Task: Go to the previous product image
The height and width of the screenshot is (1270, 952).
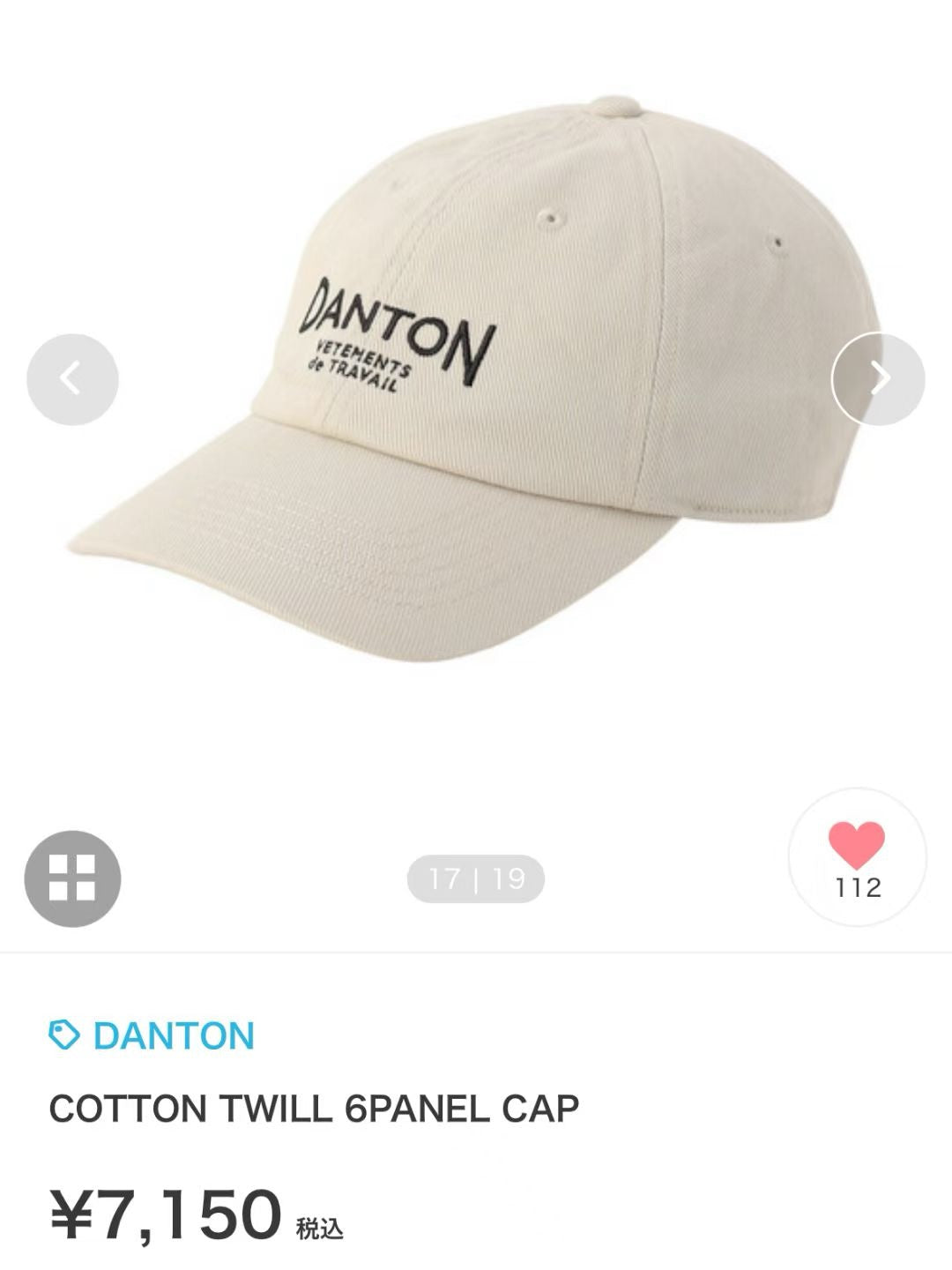Action: click(72, 379)
